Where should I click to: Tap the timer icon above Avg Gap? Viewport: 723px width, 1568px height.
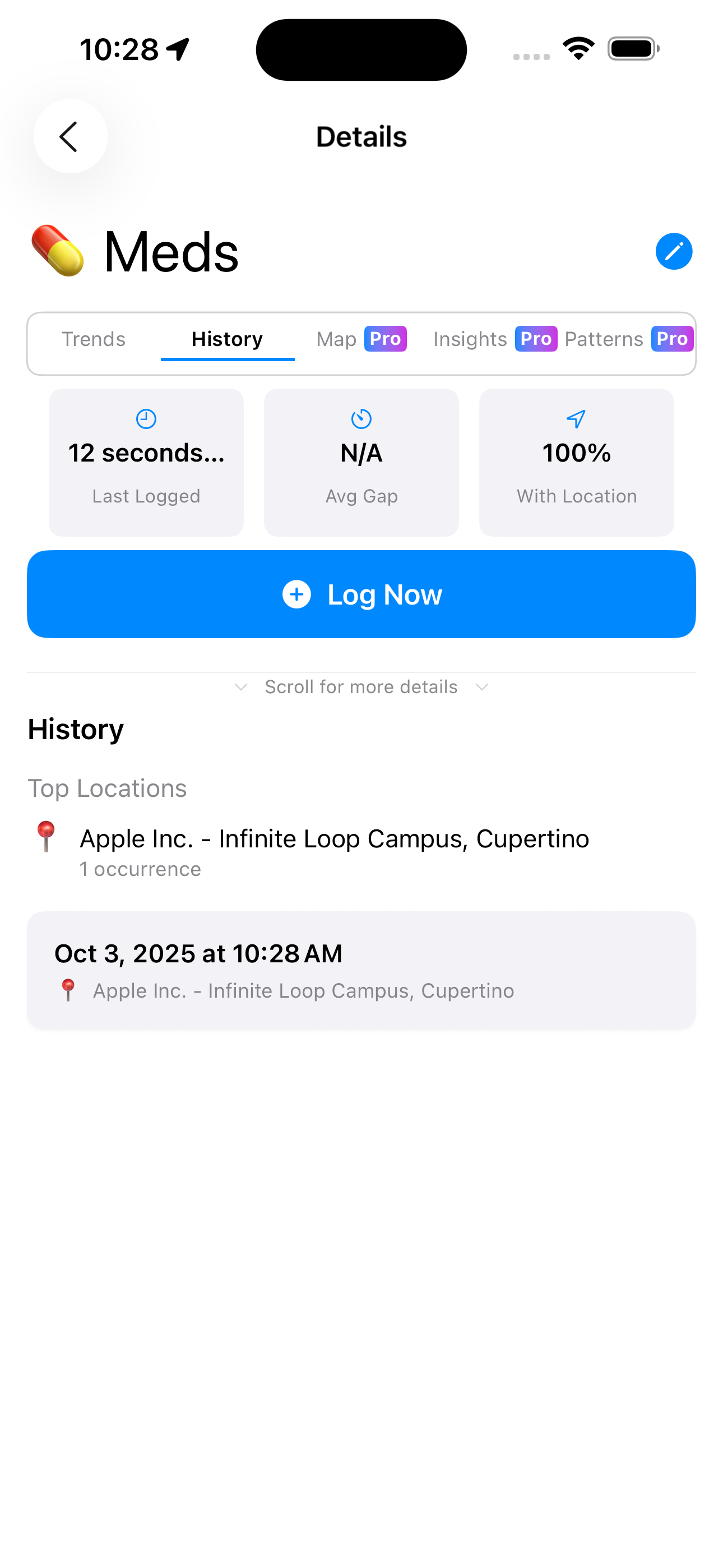(x=361, y=418)
